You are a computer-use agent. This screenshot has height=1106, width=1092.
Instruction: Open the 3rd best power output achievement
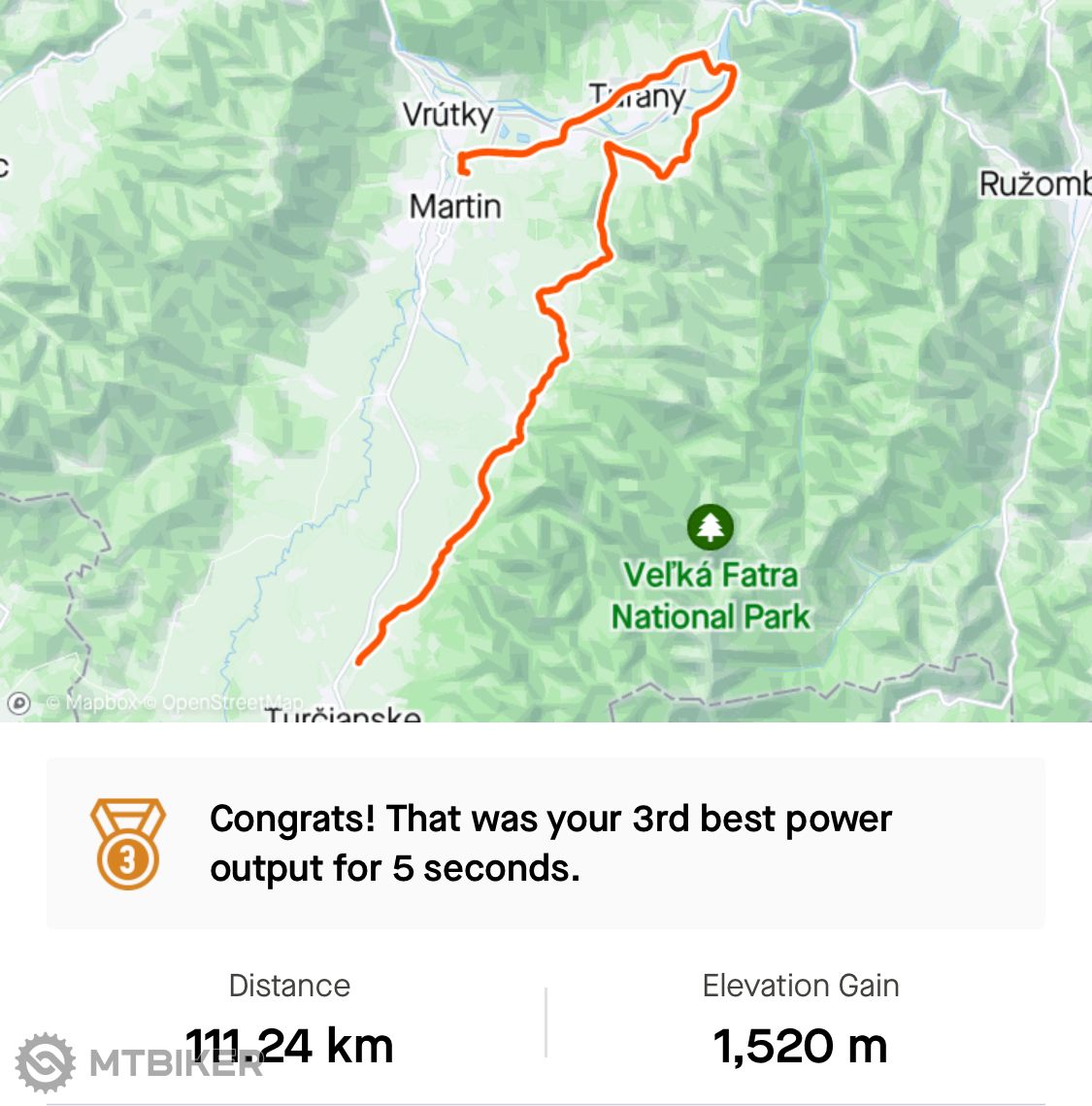point(546,843)
